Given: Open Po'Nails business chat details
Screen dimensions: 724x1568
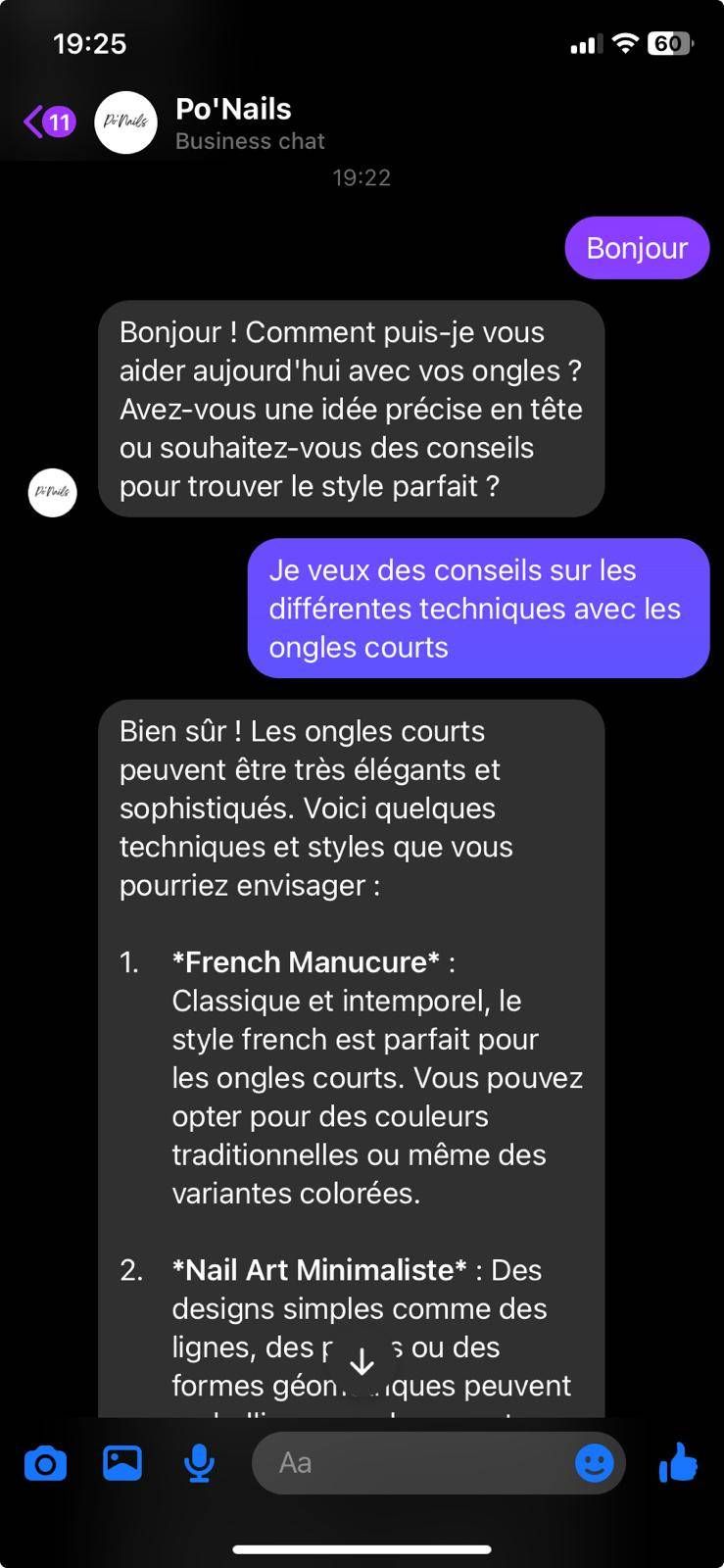Looking at the screenshot, I should point(233,123).
